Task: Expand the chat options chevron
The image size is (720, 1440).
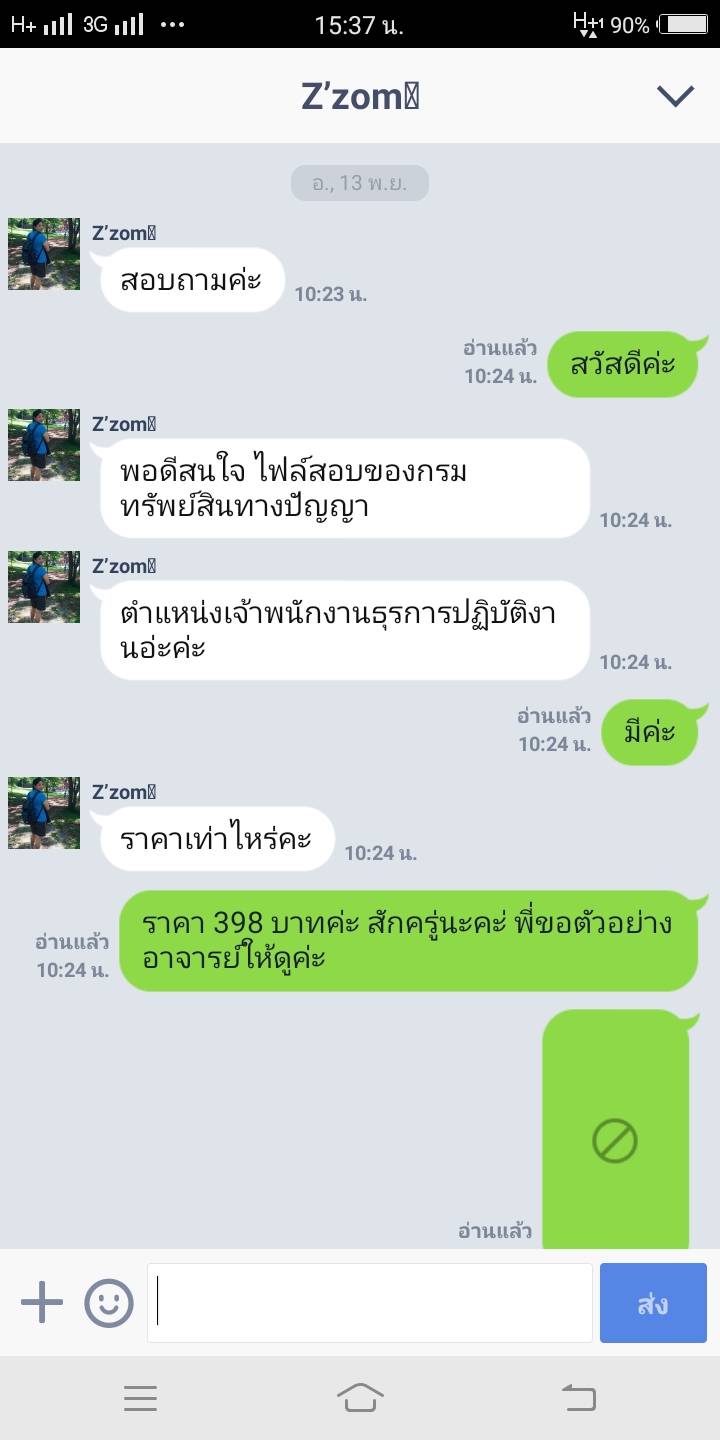Action: (x=675, y=96)
